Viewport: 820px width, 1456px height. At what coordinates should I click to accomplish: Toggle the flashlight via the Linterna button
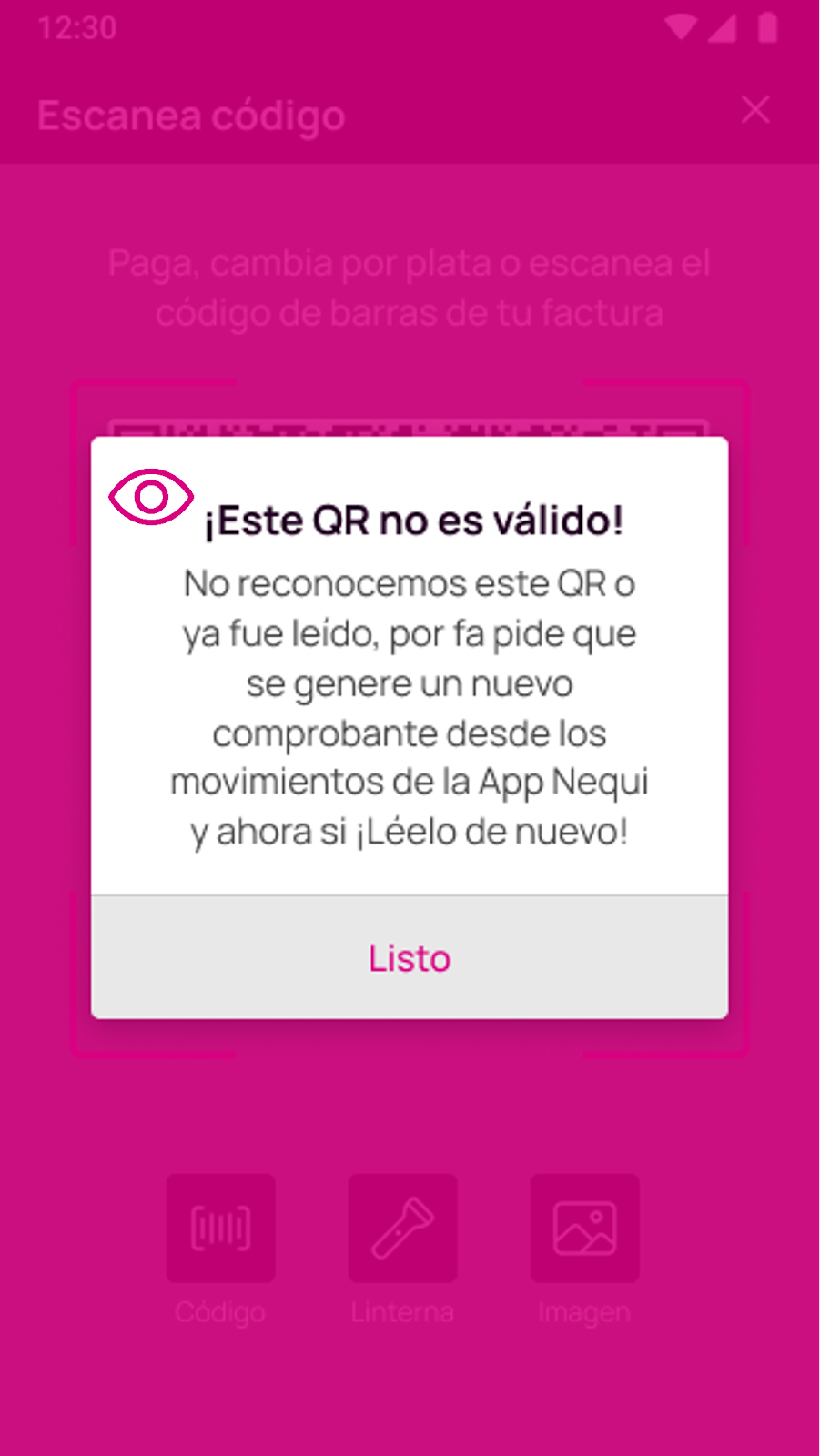click(402, 1227)
